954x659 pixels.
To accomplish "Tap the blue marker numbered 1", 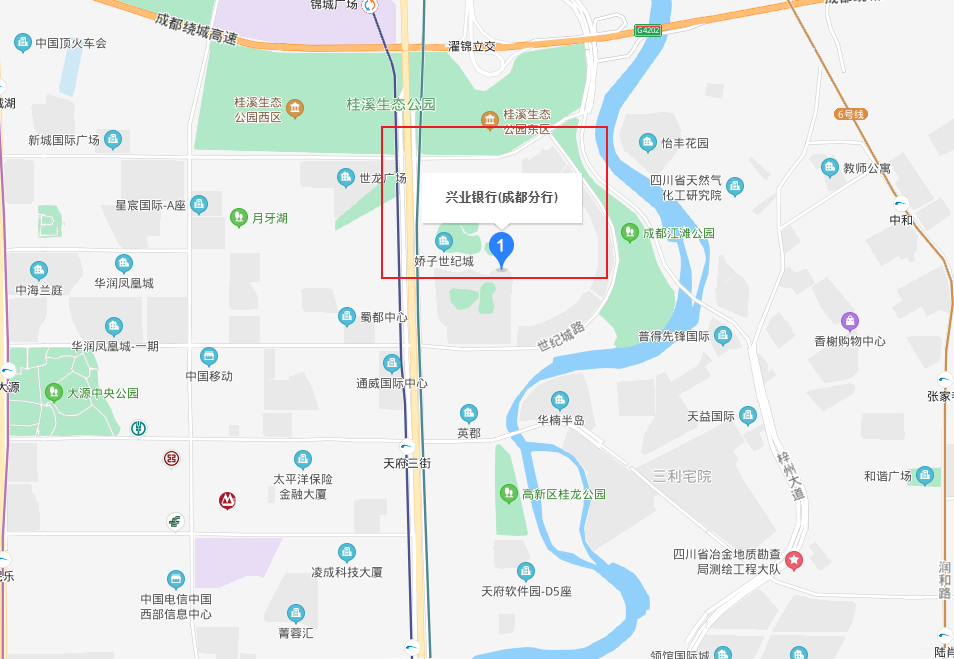I will click(502, 247).
